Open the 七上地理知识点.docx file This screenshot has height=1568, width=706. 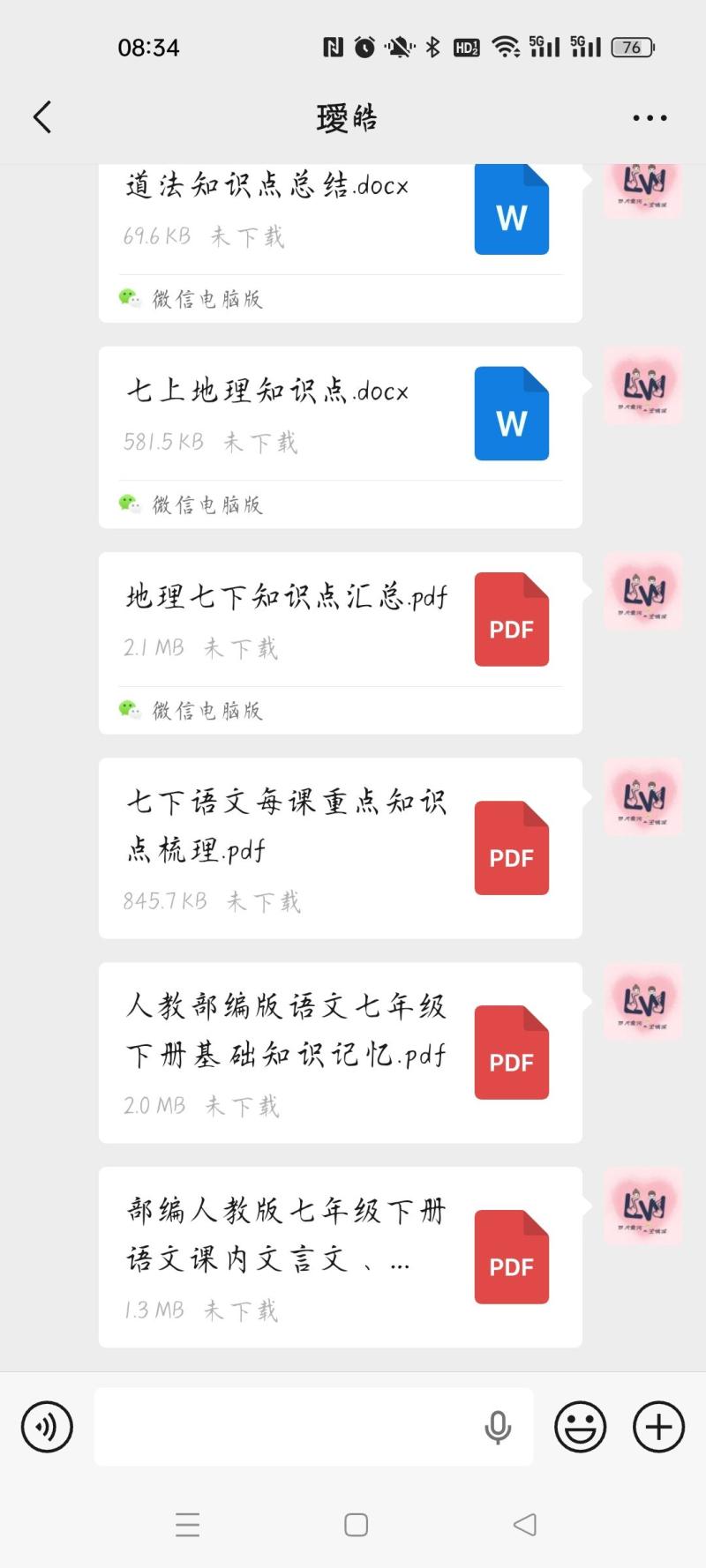coord(340,416)
